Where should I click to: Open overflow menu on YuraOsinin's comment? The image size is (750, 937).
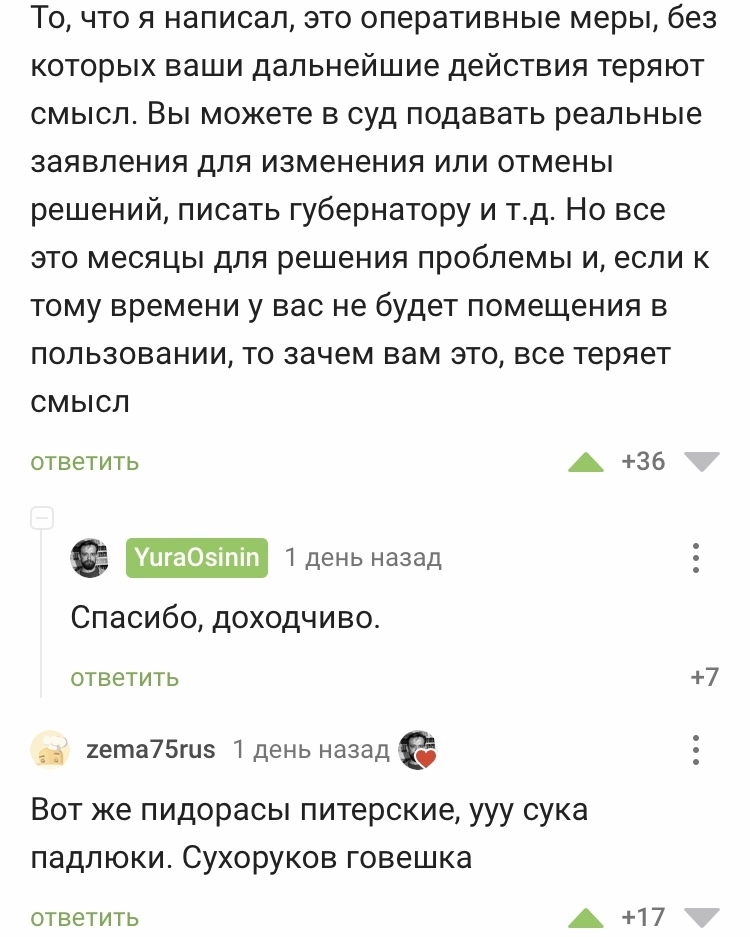[x=696, y=558]
